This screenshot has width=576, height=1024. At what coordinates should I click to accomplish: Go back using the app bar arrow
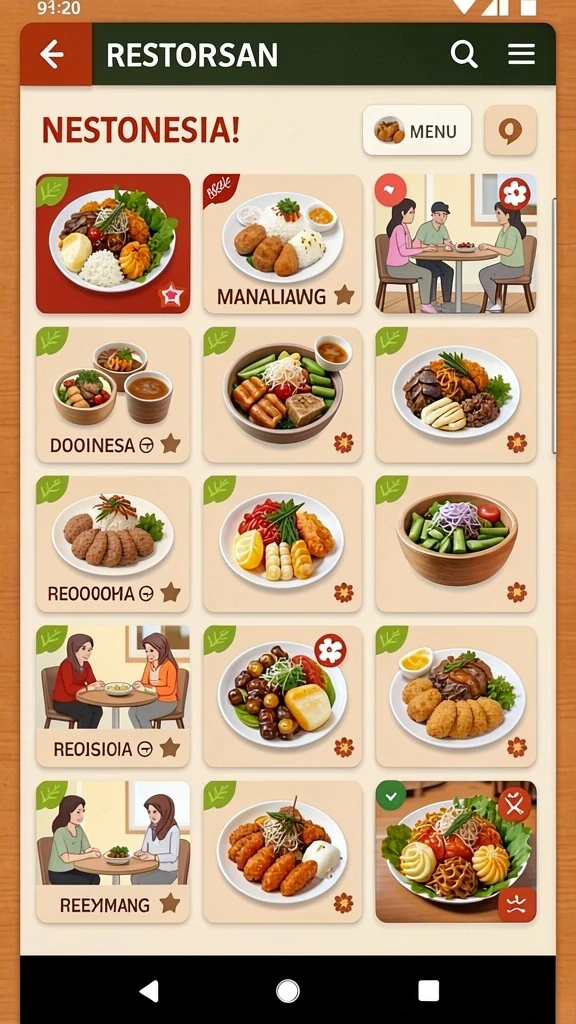point(52,54)
